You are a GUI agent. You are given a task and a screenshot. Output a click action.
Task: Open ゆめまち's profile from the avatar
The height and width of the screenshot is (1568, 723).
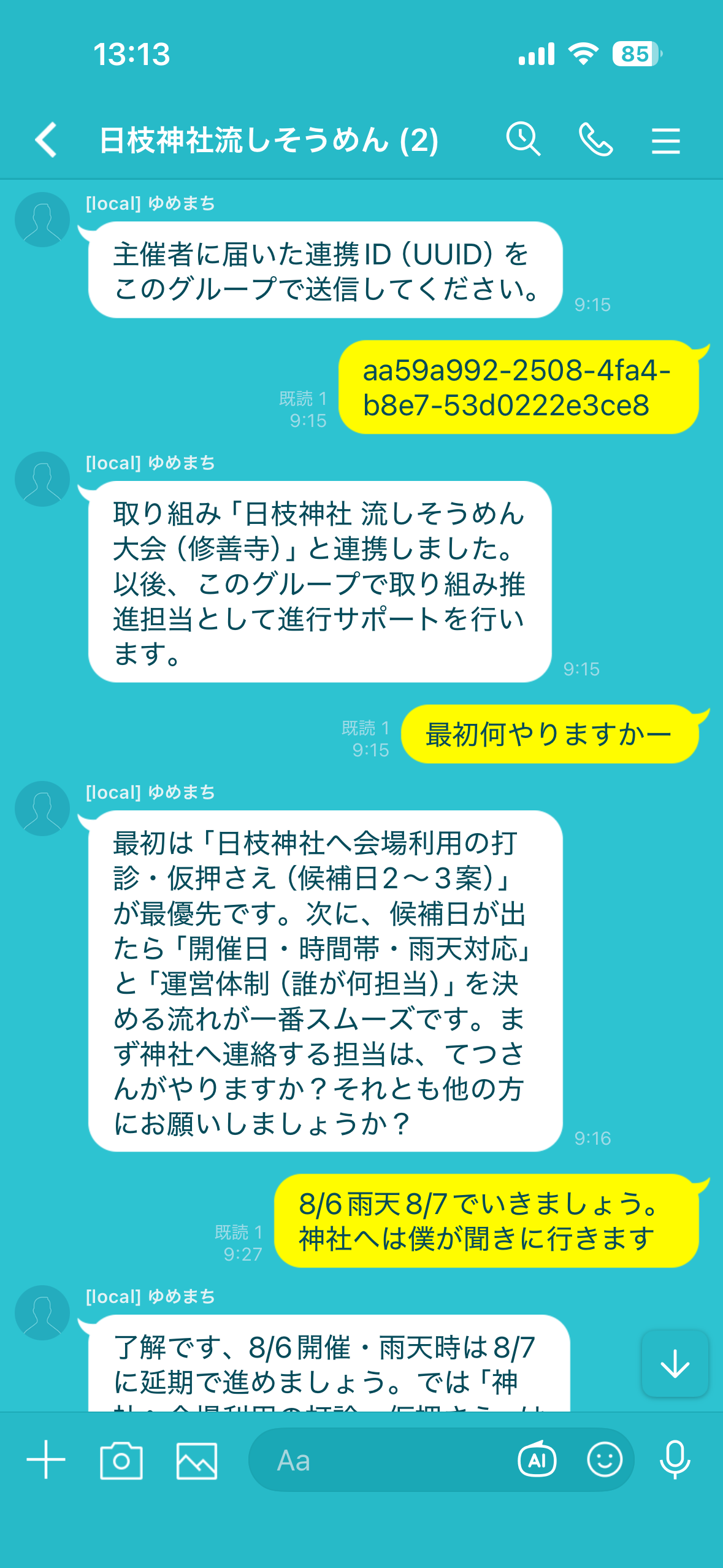[43, 219]
